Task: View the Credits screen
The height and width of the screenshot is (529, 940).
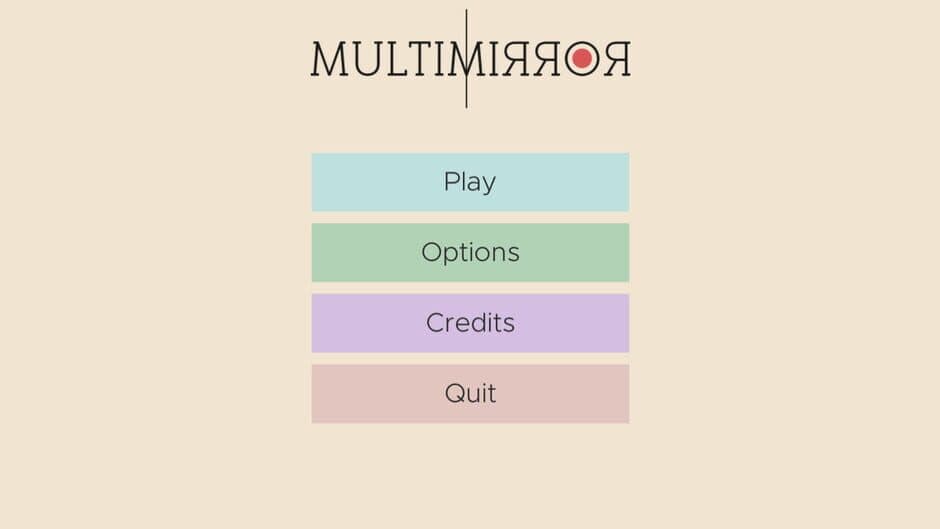Action: (470, 323)
